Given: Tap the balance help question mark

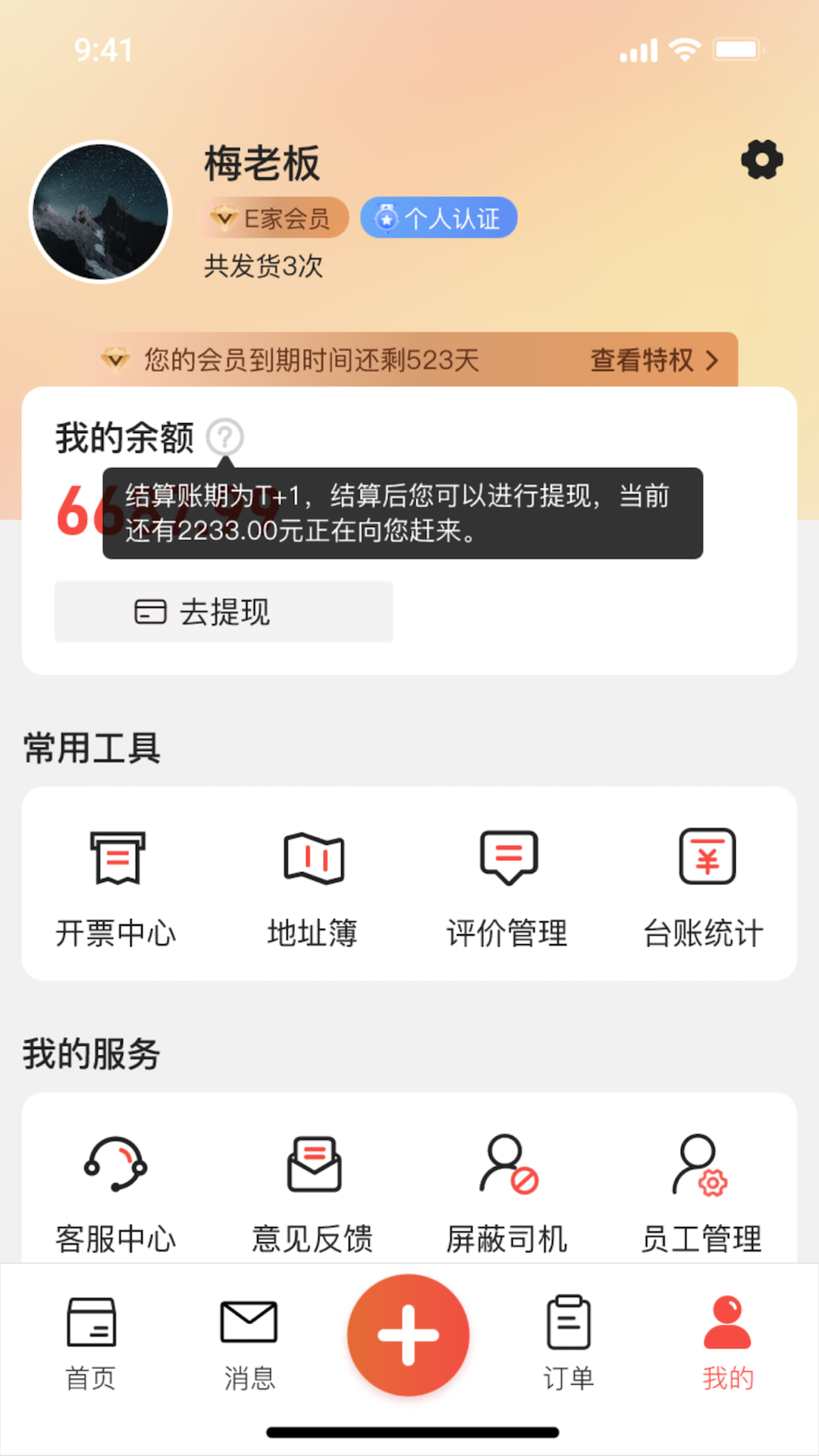Looking at the screenshot, I should [x=225, y=437].
